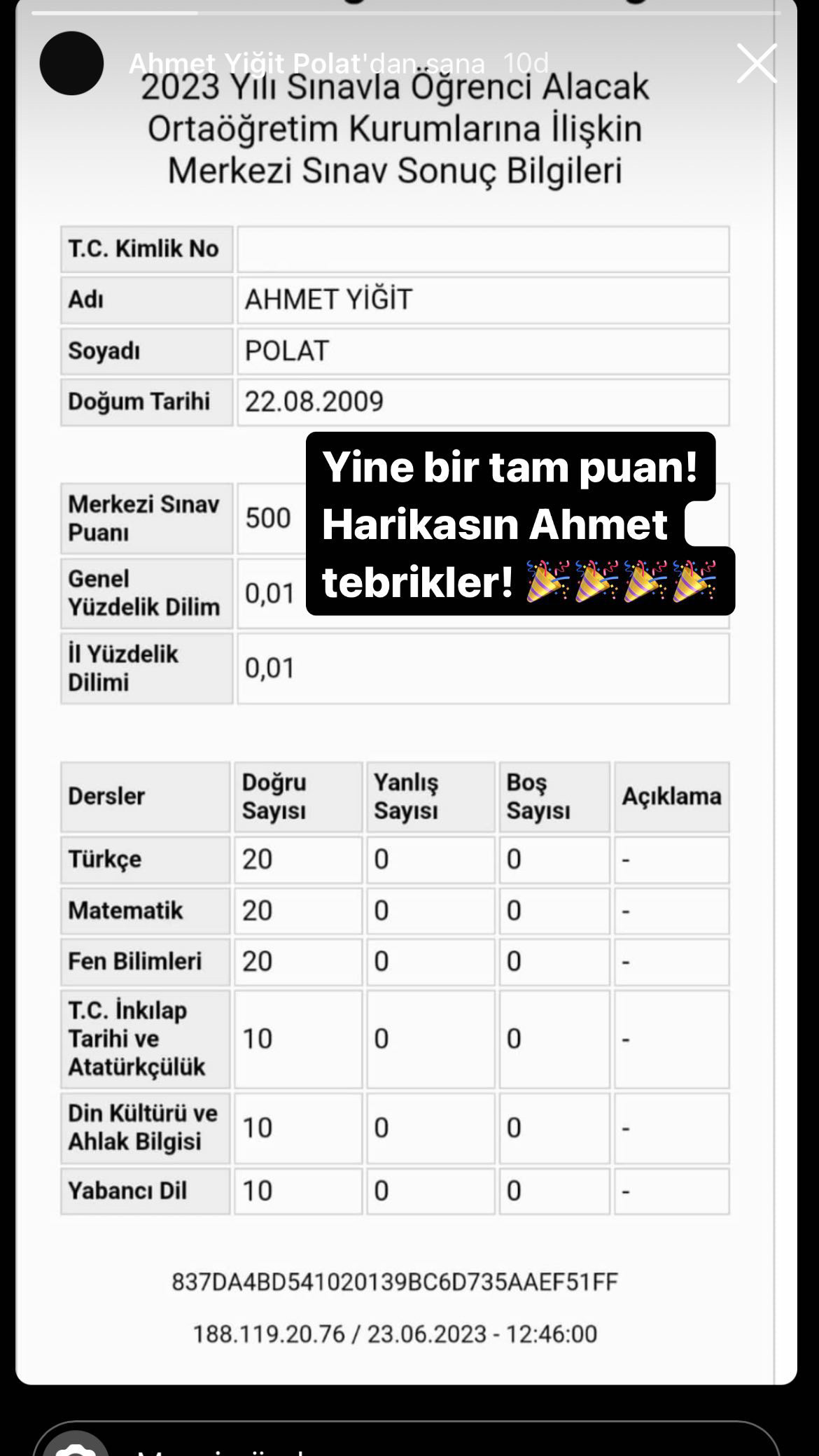Close the story viewer
The height and width of the screenshot is (1456, 819).
click(x=757, y=64)
